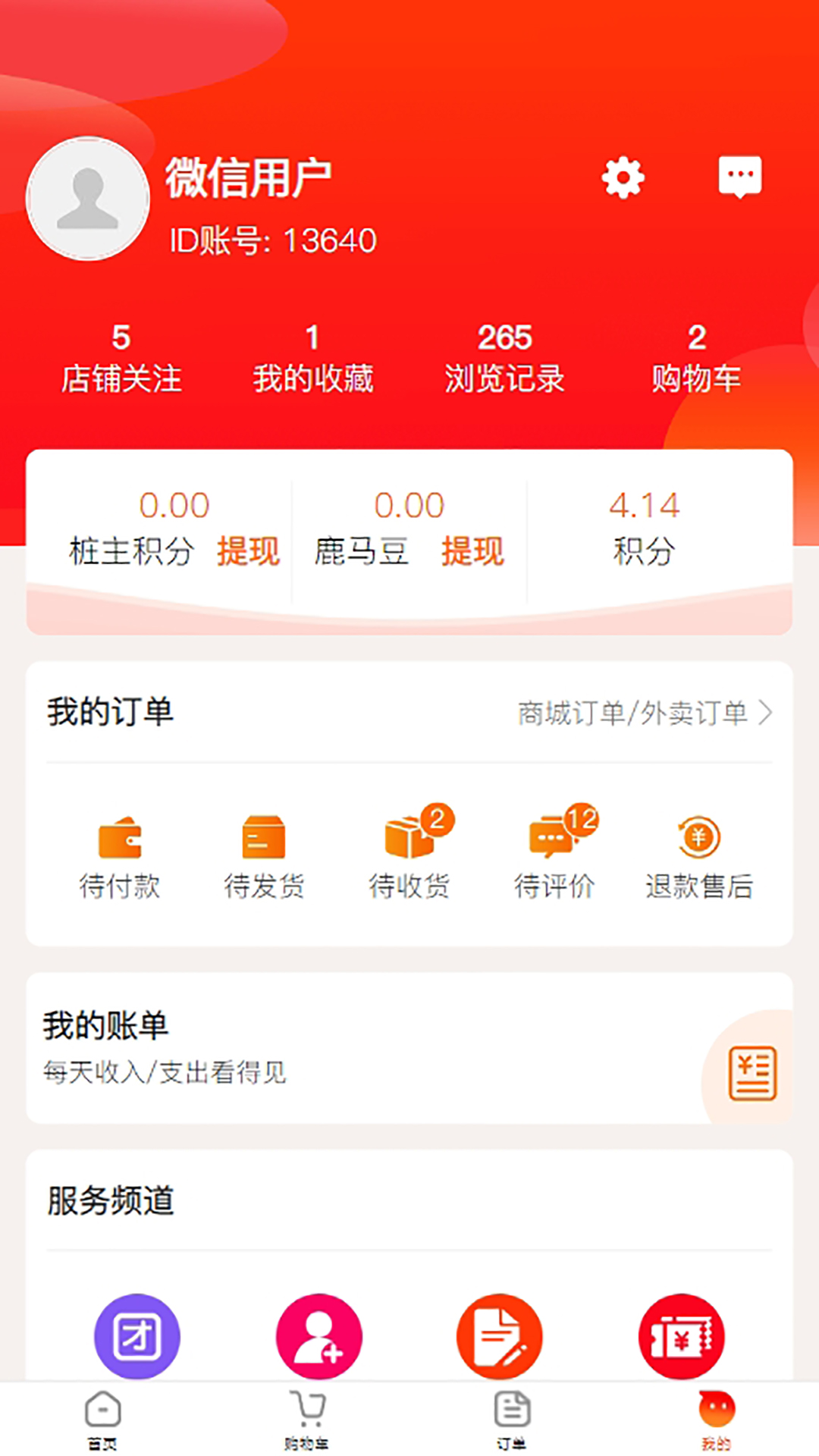819x1456 pixels.
Task: Open 退款售后 refunds
Action: pos(698,858)
